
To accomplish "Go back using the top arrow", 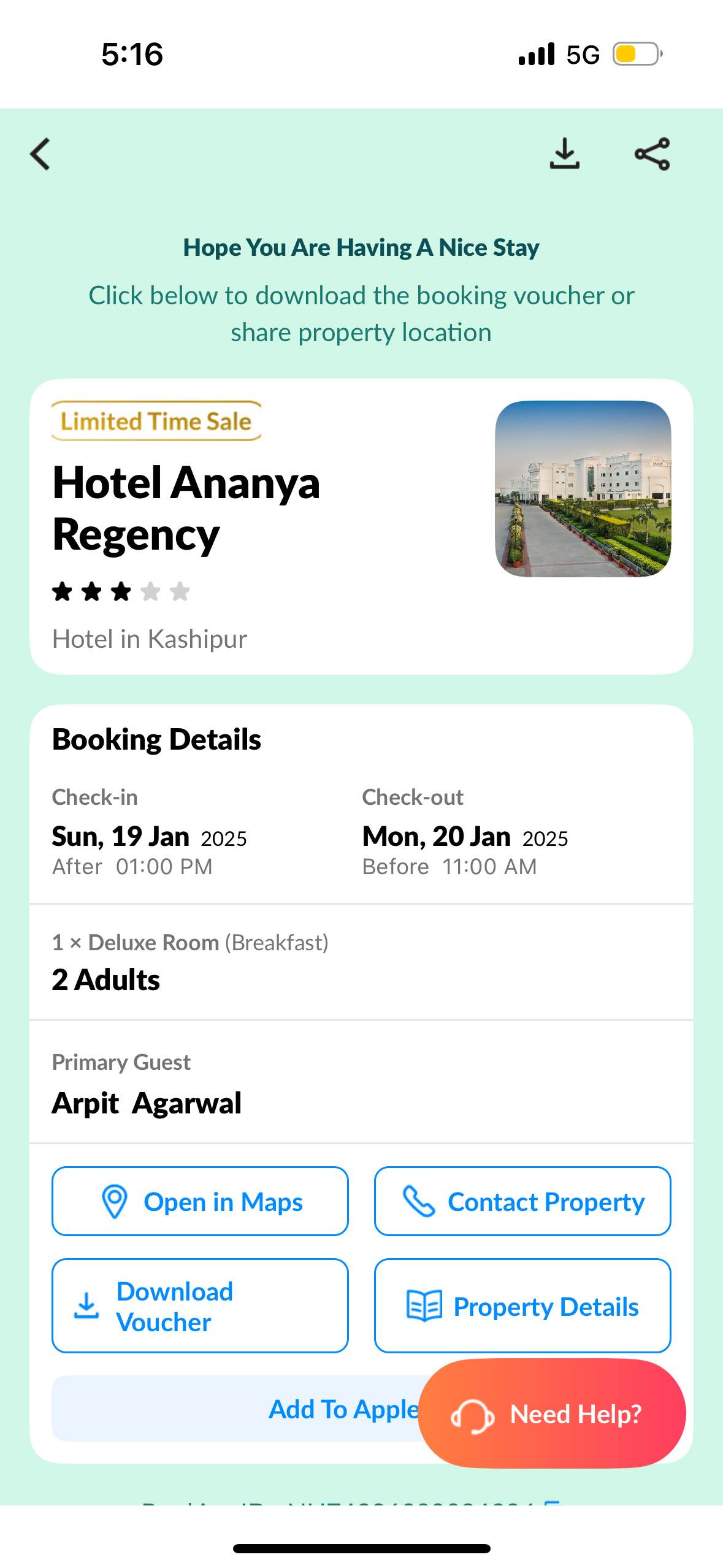I will point(40,154).
